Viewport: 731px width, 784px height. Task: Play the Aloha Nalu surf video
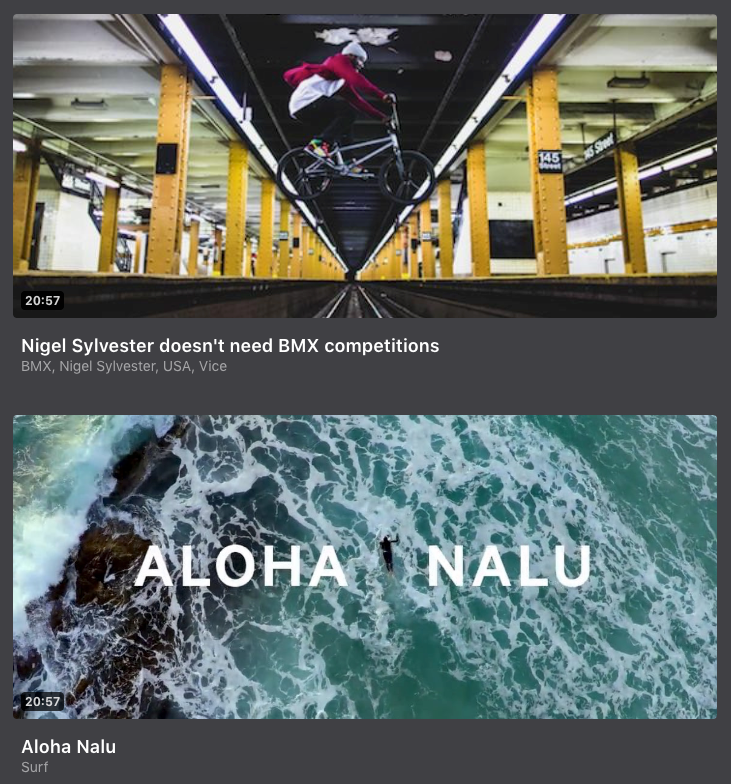[x=364, y=566]
